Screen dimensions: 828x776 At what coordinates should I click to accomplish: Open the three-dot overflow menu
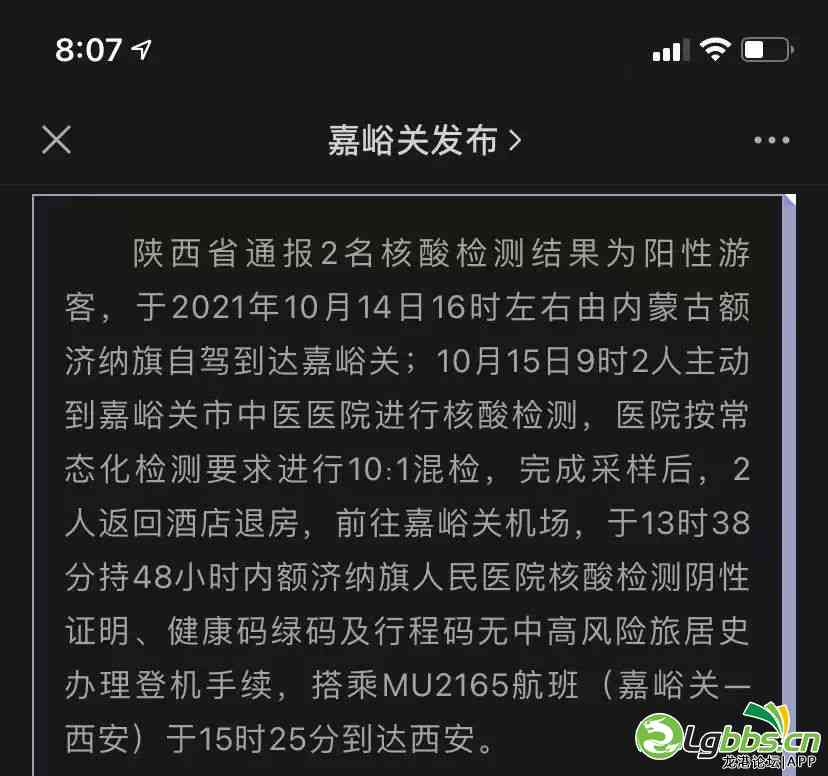click(771, 141)
